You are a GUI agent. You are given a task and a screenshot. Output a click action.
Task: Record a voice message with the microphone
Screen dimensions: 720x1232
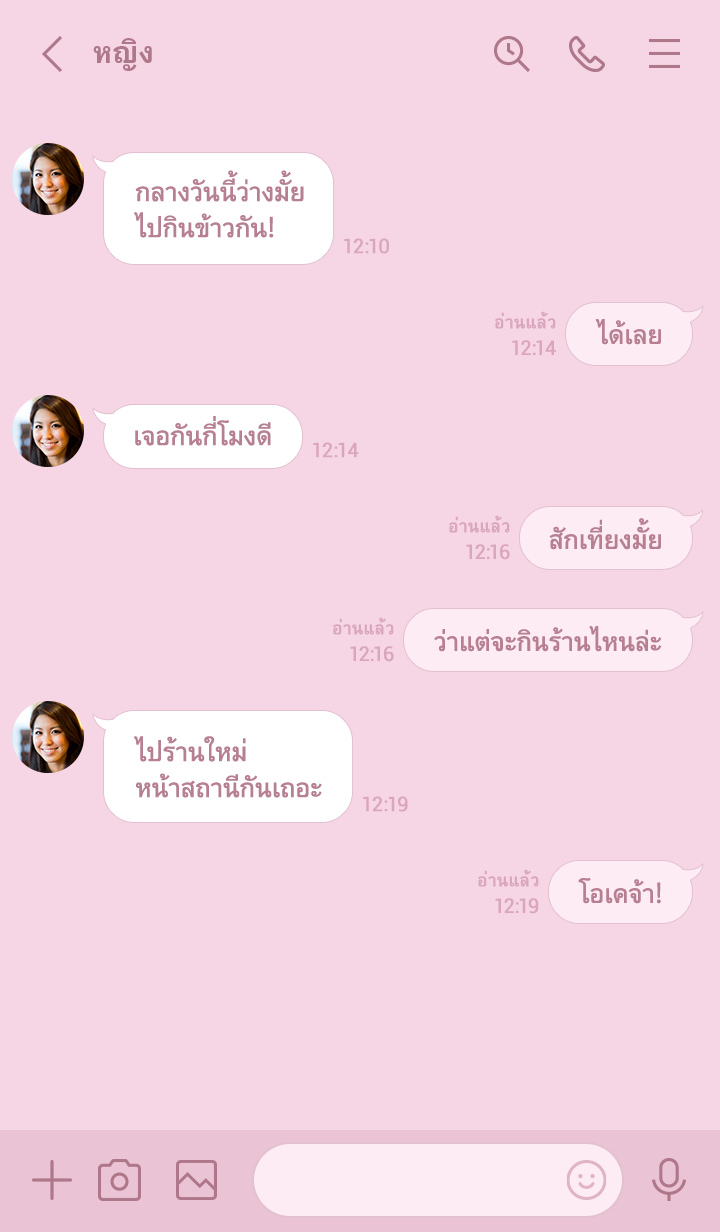pos(668,1180)
